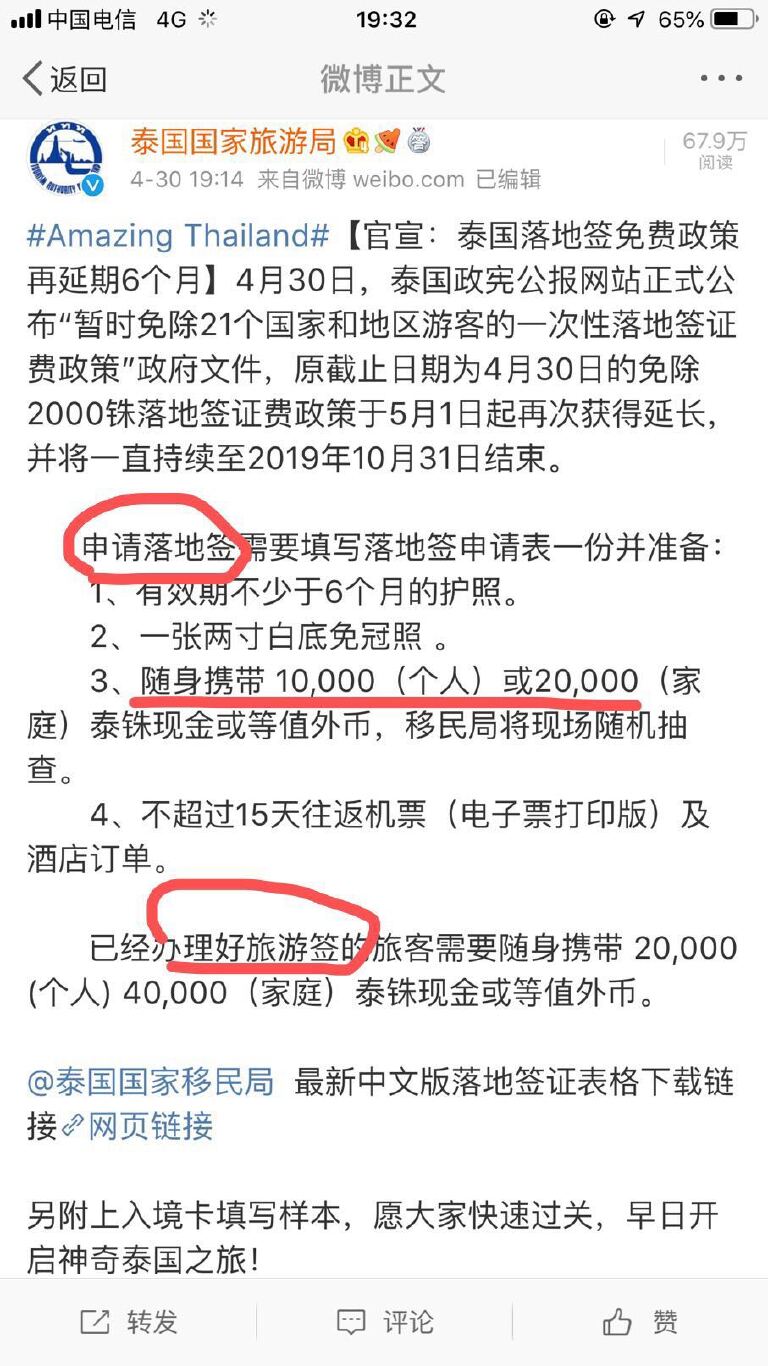Comment on the post via 评论
Screen dimensions: 768x1366
[385, 1322]
